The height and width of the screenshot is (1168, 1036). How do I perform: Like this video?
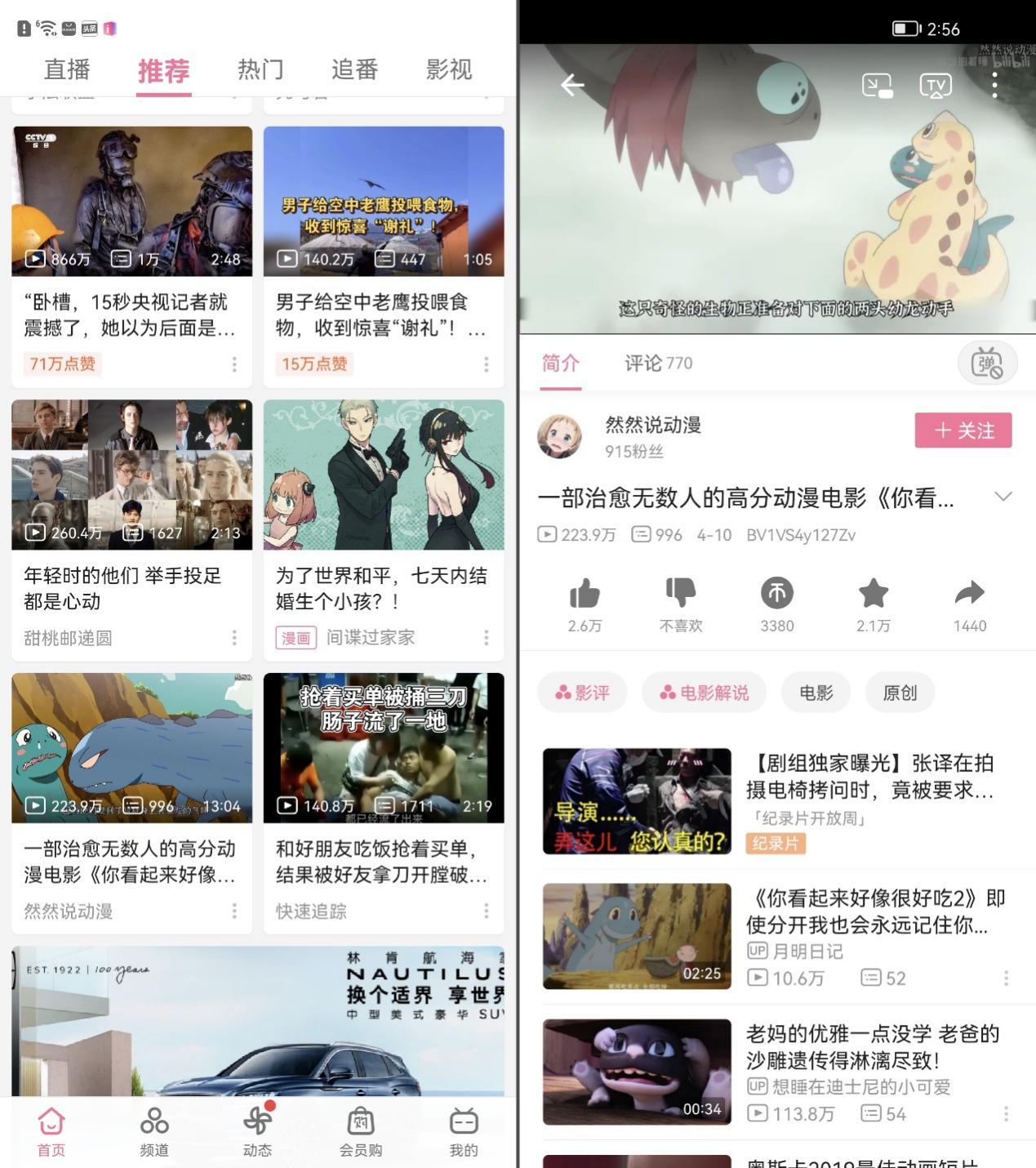[x=585, y=595]
